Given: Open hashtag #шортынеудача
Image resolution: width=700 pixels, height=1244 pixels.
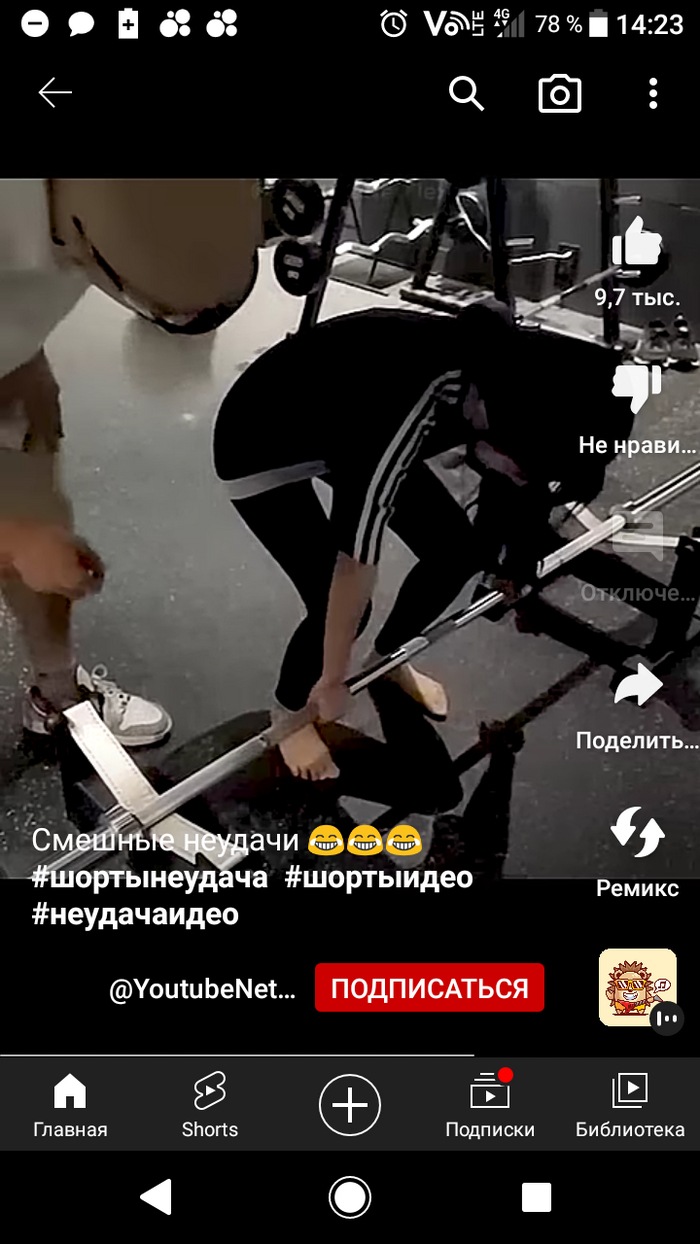Looking at the screenshot, I should [150, 878].
